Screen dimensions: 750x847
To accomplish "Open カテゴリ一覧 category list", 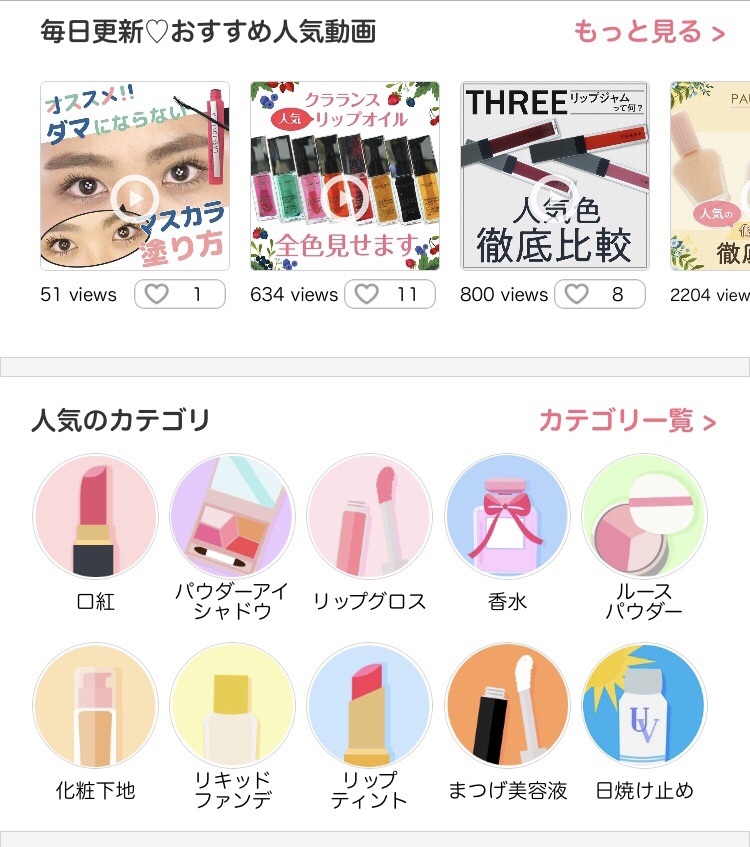I will [627, 421].
